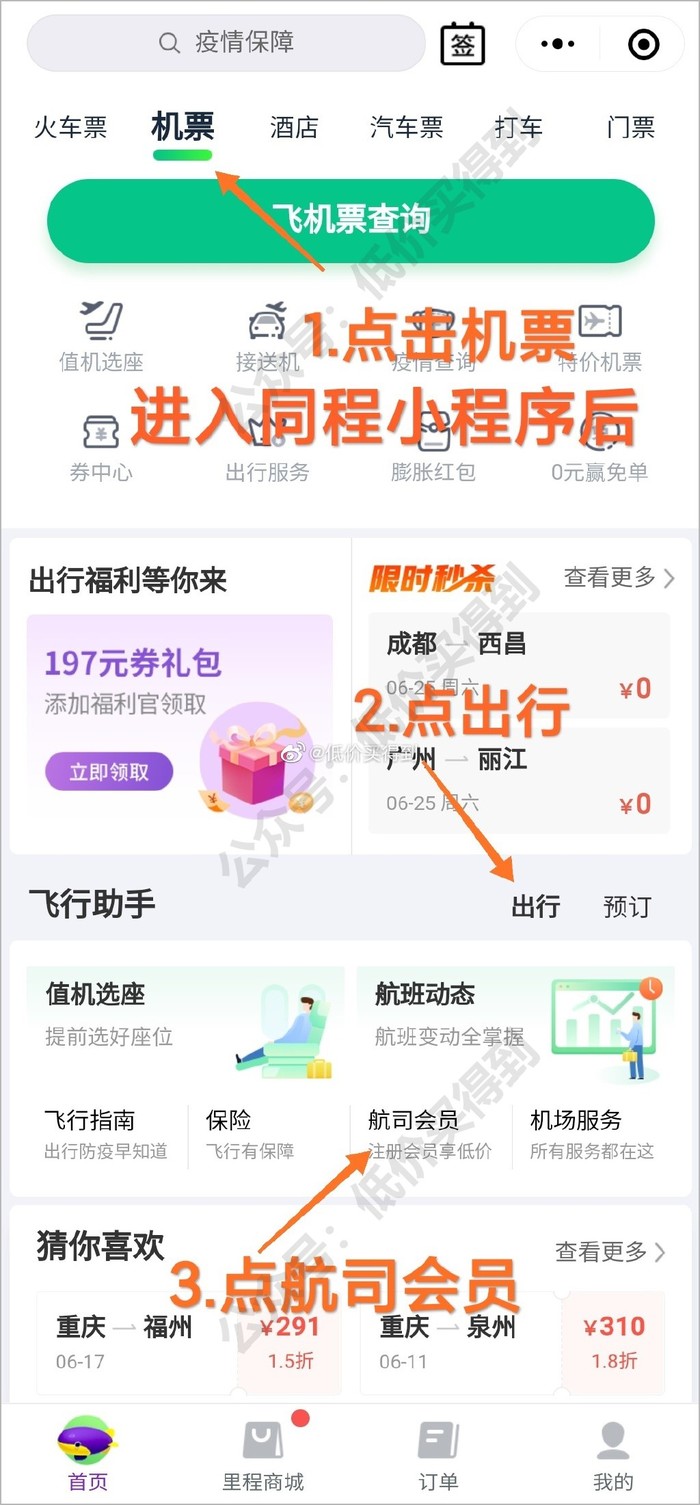Select the 出行 segment in 飞行助手
This screenshot has width=700, height=1505.
[536, 906]
